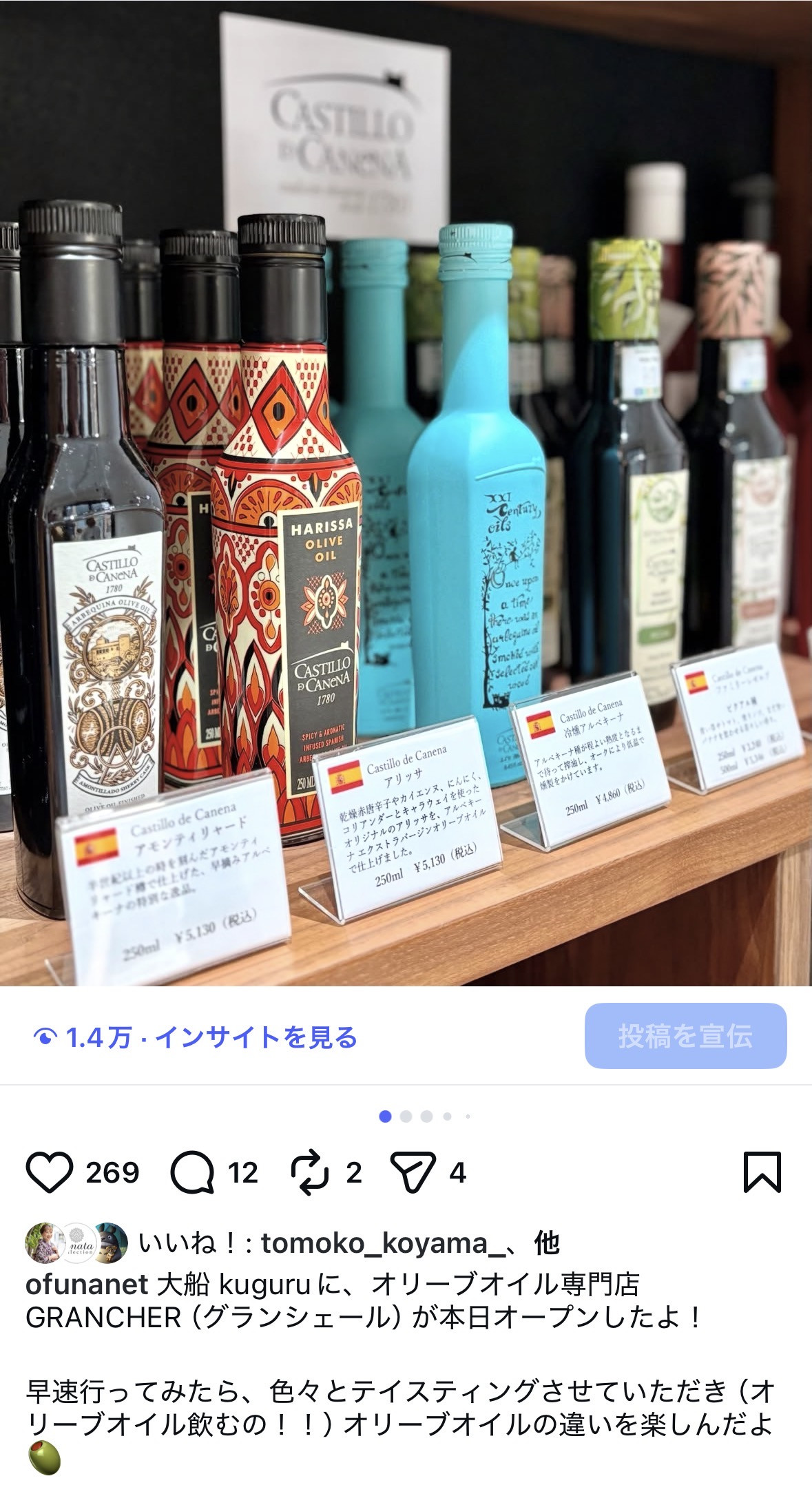The height and width of the screenshot is (1496, 812).
Task: Open the ofunanet profile from the caption
Action: click(86, 1285)
